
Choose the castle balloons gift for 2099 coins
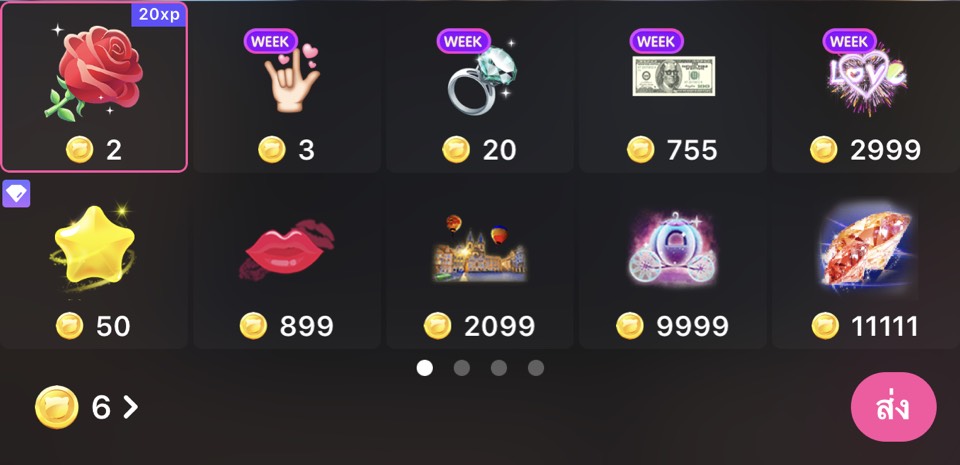click(x=480, y=262)
